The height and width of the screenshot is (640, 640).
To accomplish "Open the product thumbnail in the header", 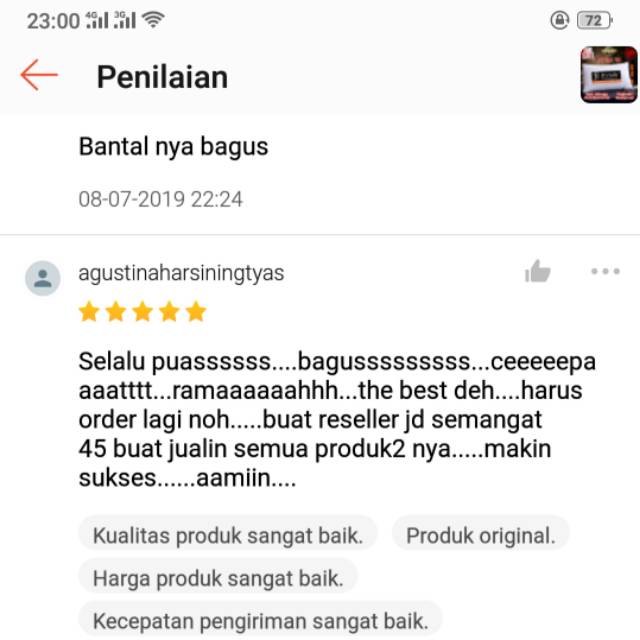I will (x=609, y=75).
